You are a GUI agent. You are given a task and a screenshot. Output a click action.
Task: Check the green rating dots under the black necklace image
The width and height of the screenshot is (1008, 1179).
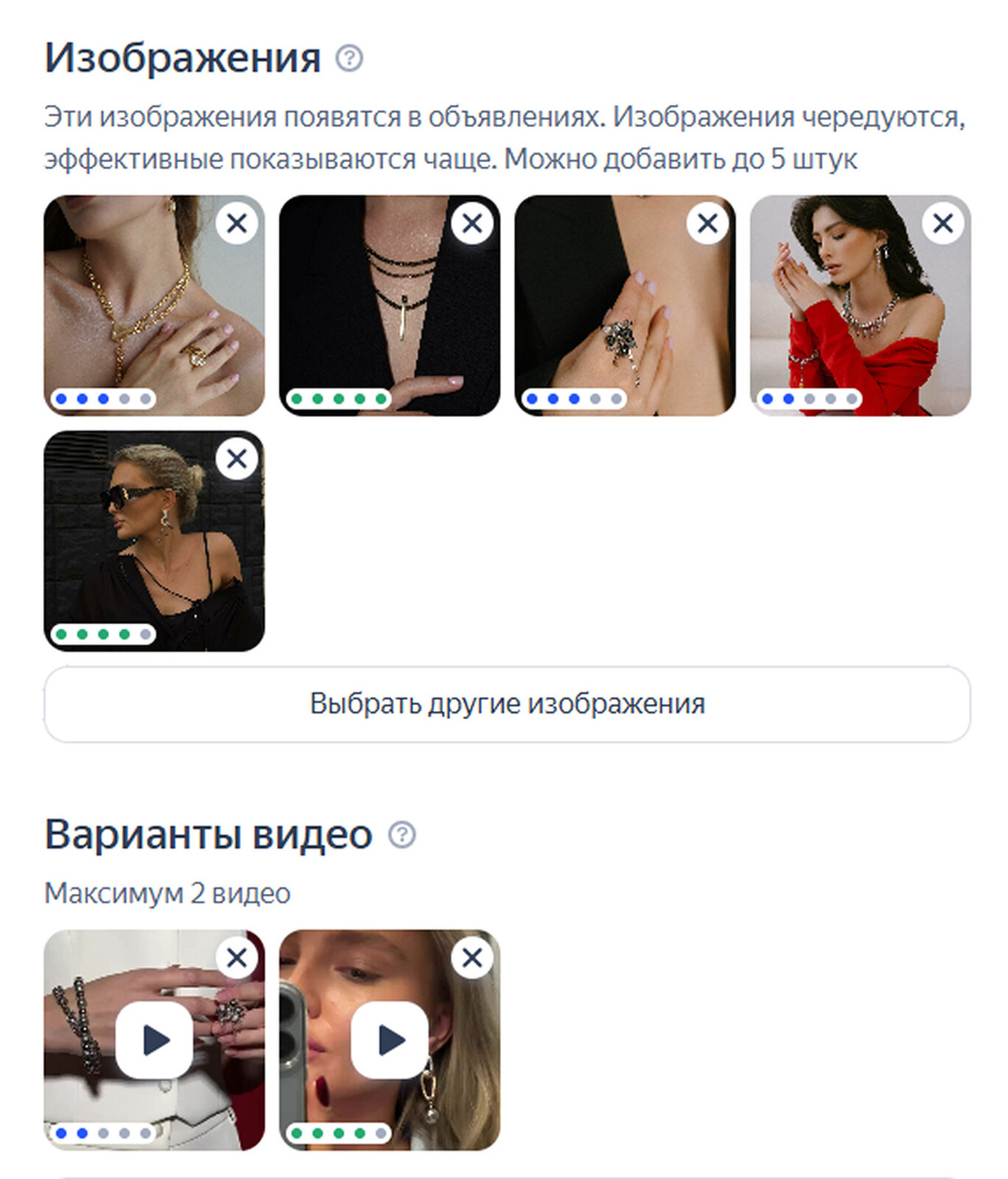339,397
